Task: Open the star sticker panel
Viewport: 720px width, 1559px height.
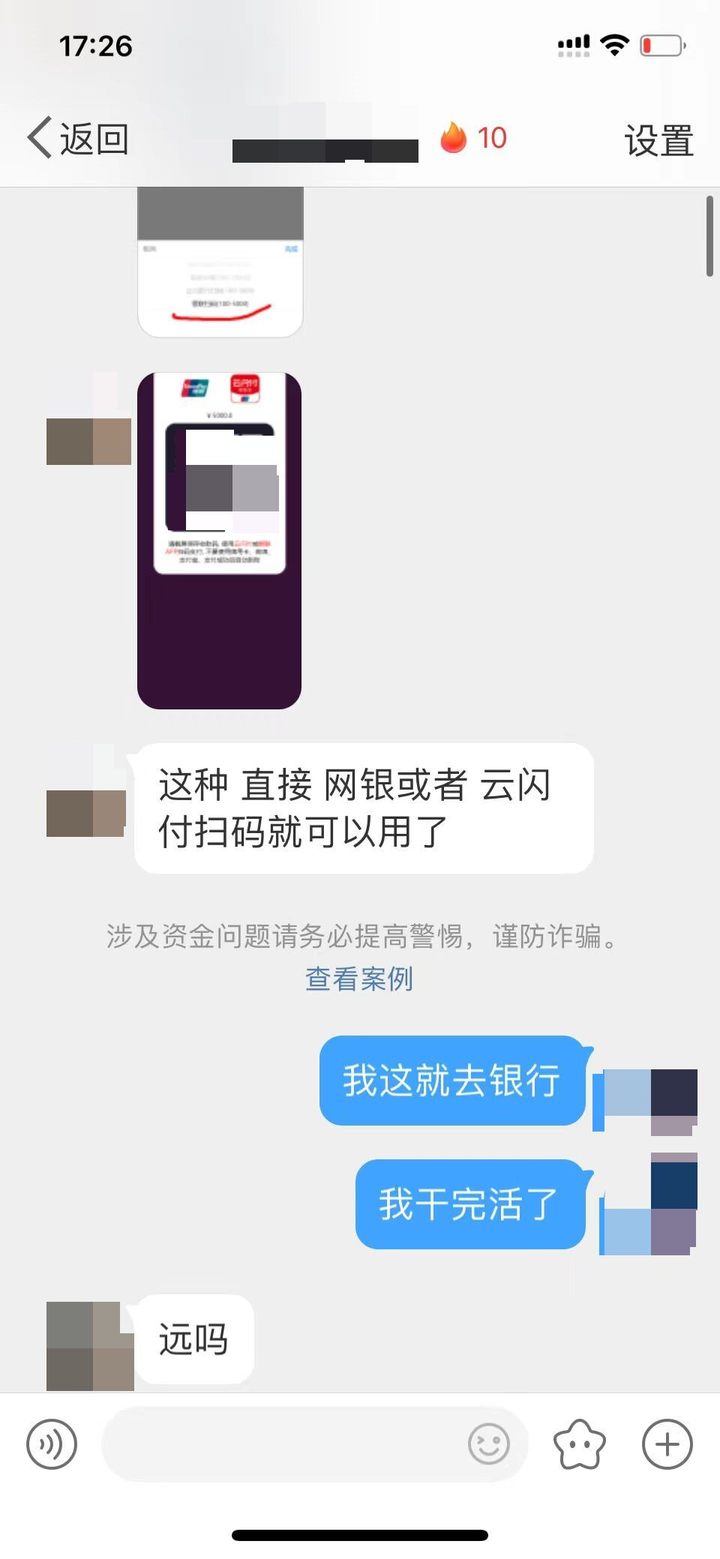Action: [580, 1444]
